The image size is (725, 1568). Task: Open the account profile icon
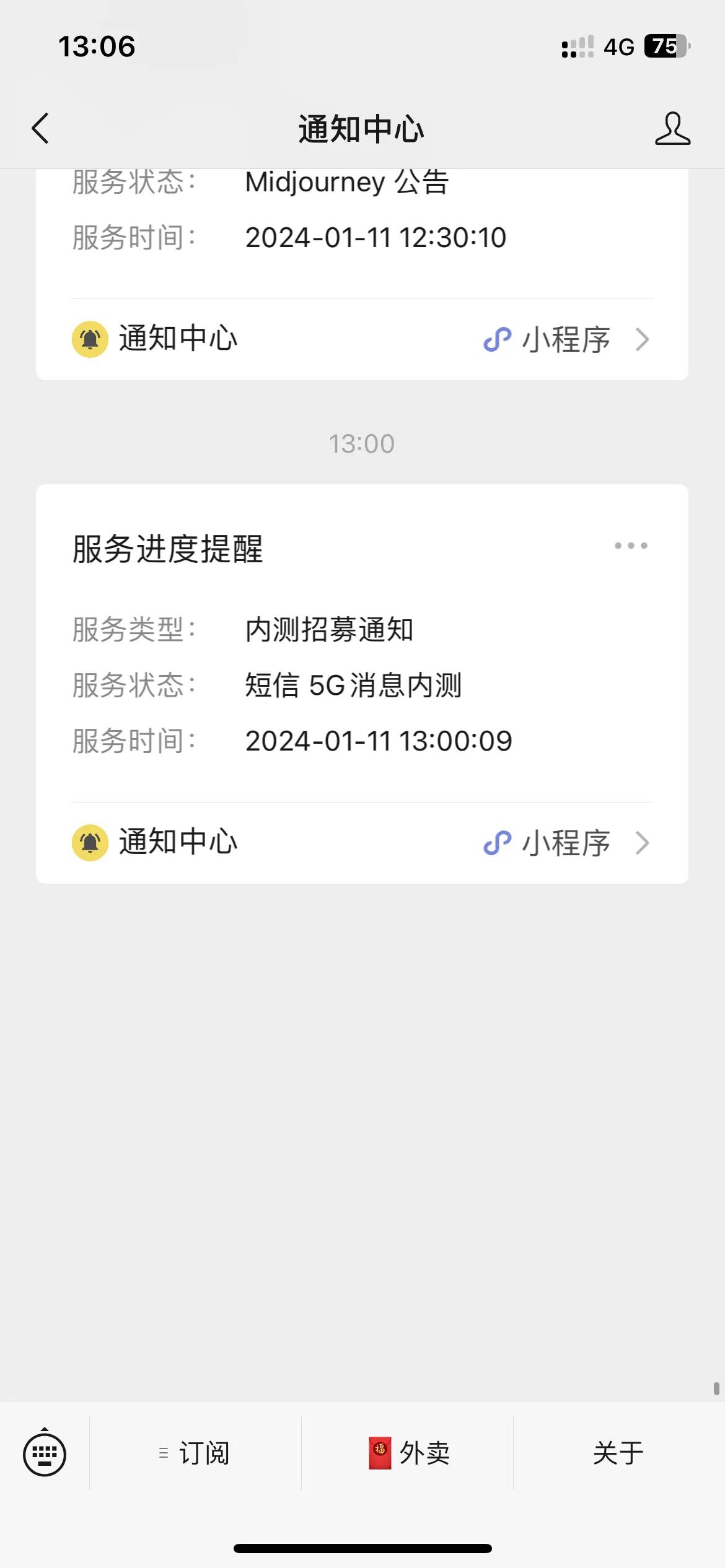click(672, 129)
